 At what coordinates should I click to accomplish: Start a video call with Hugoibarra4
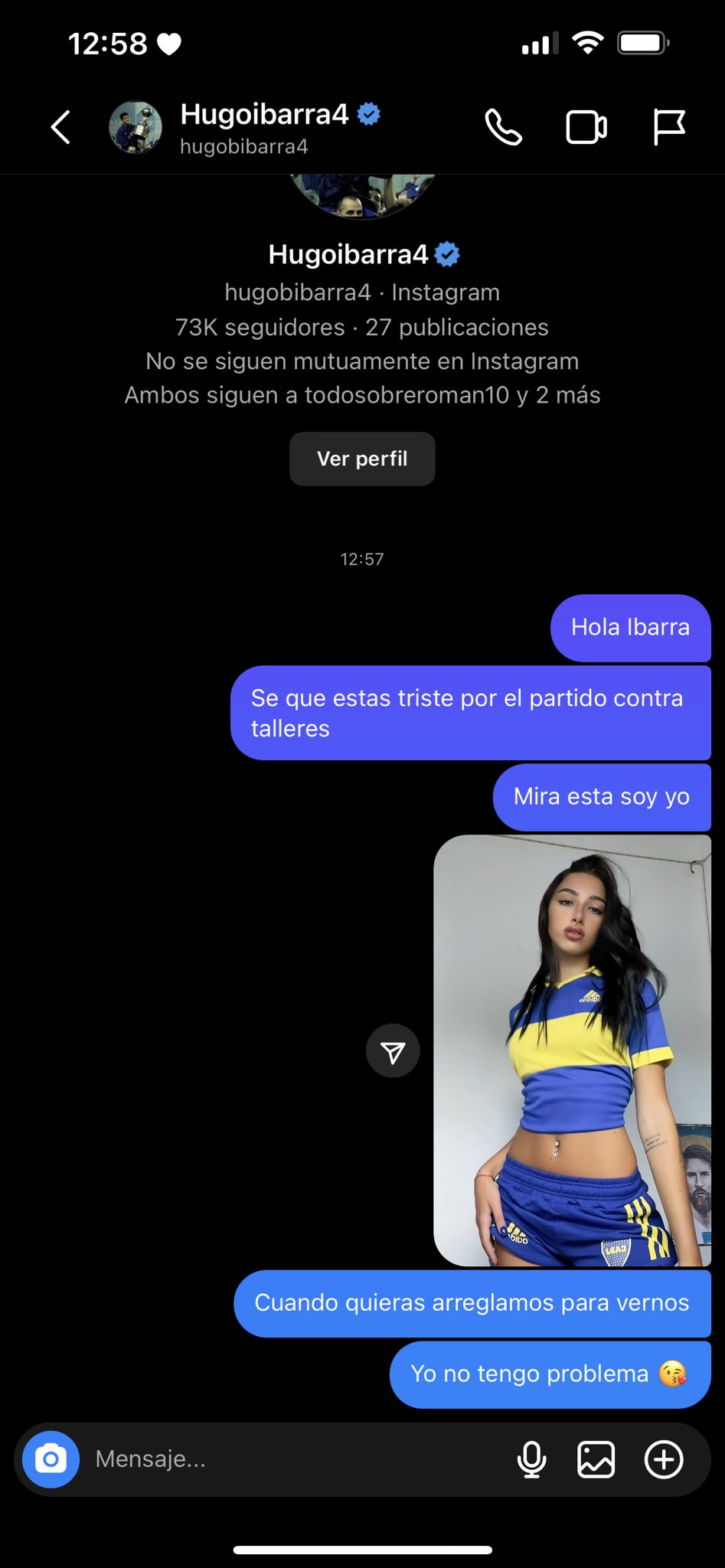click(586, 127)
